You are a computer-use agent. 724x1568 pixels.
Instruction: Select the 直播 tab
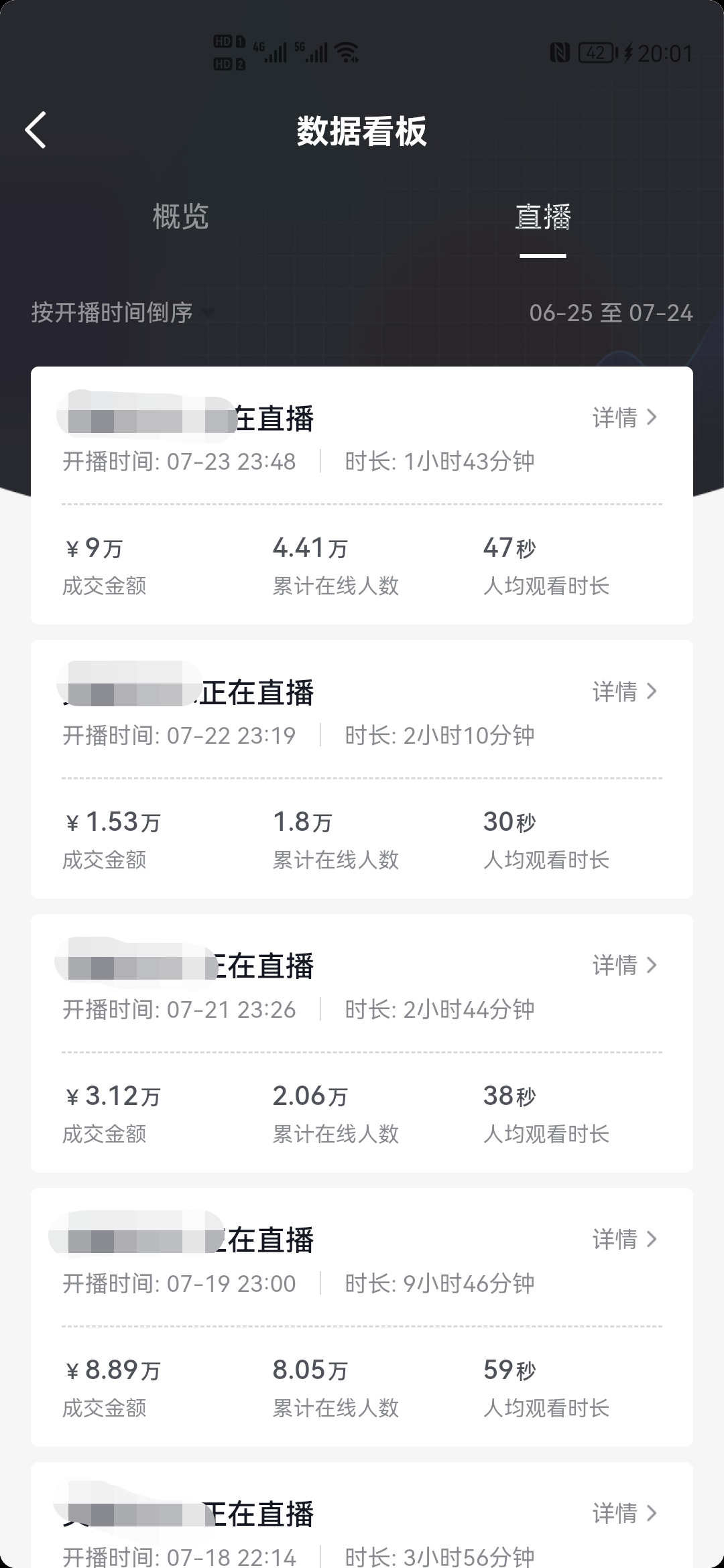click(543, 217)
